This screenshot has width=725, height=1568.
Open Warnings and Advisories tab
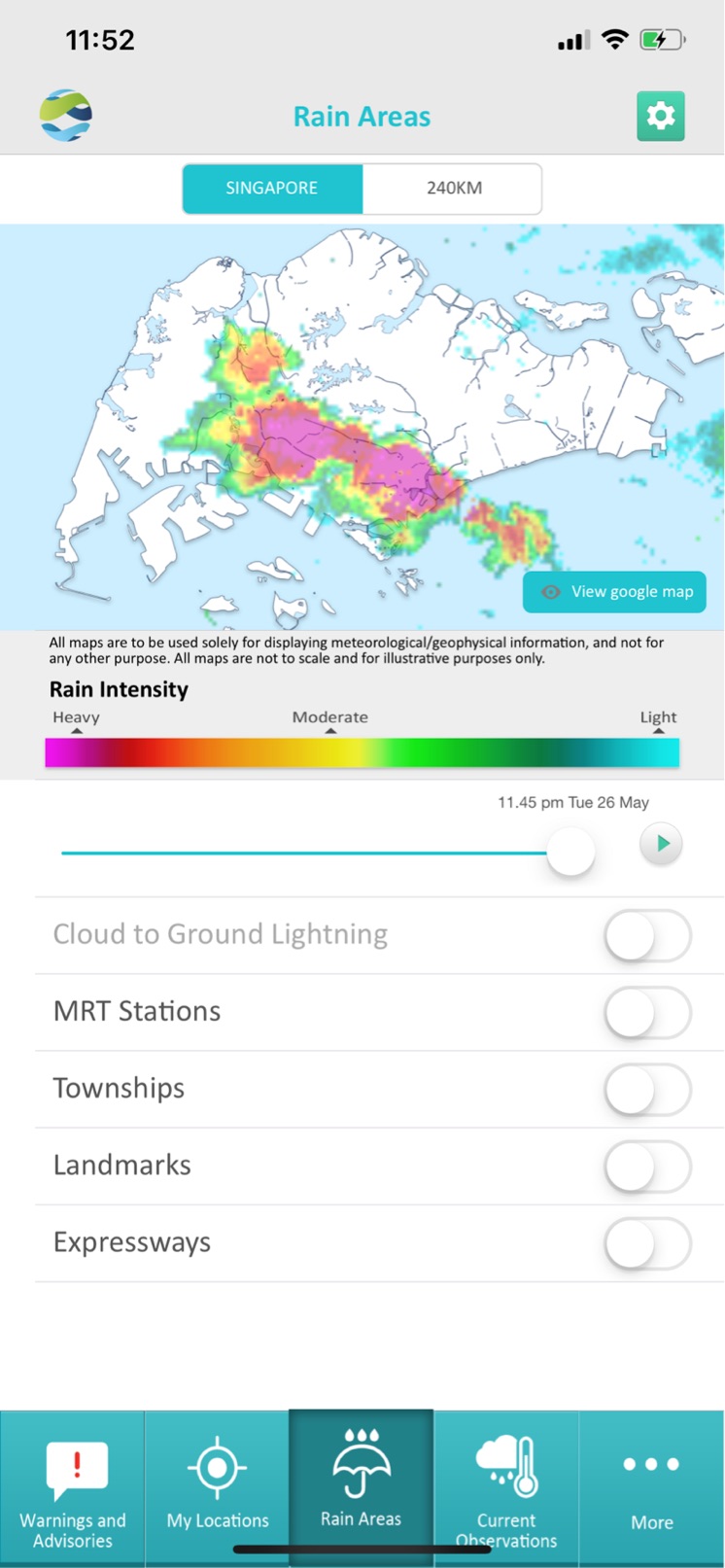73,1489
